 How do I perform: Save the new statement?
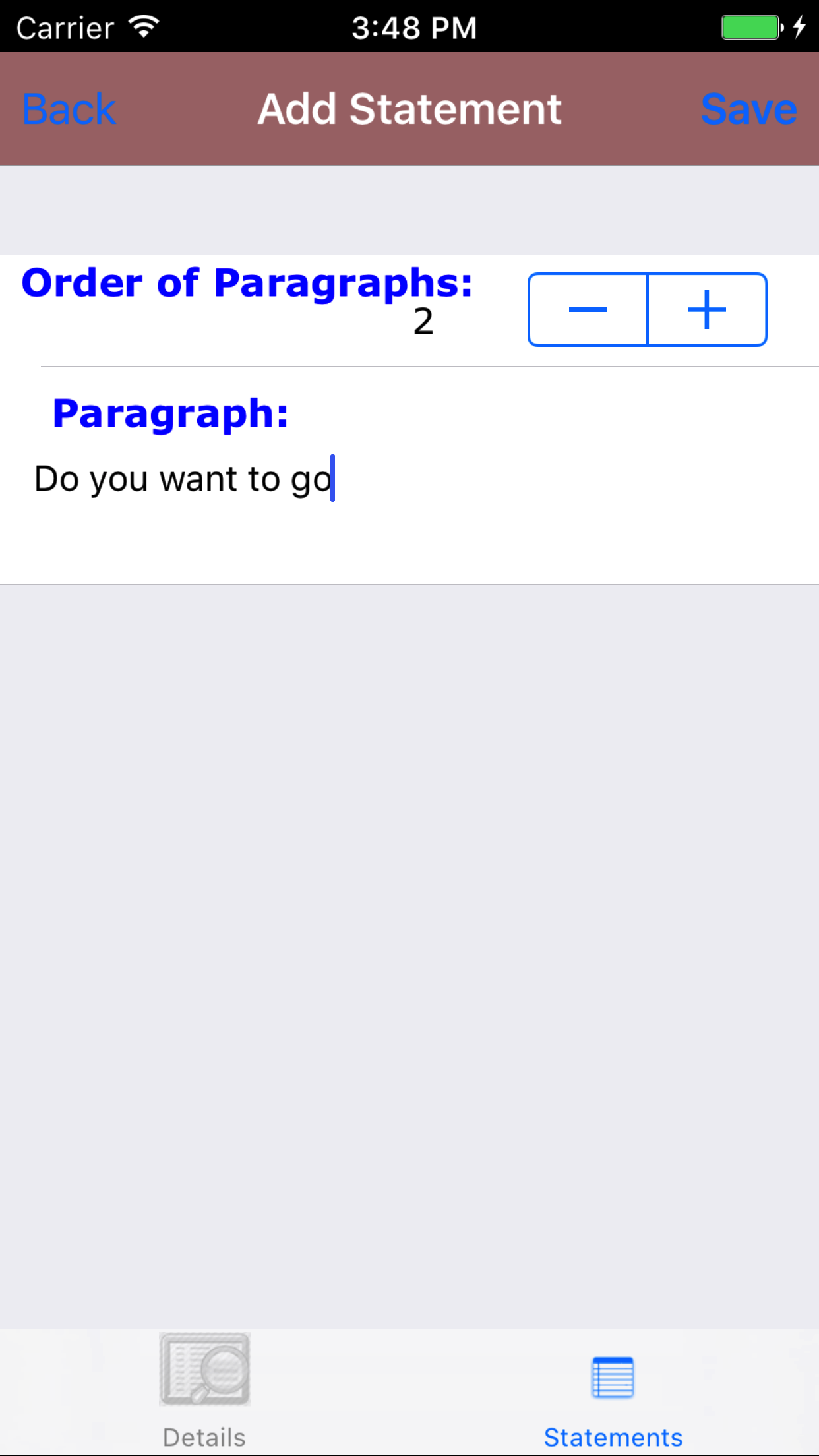point(748,109)
